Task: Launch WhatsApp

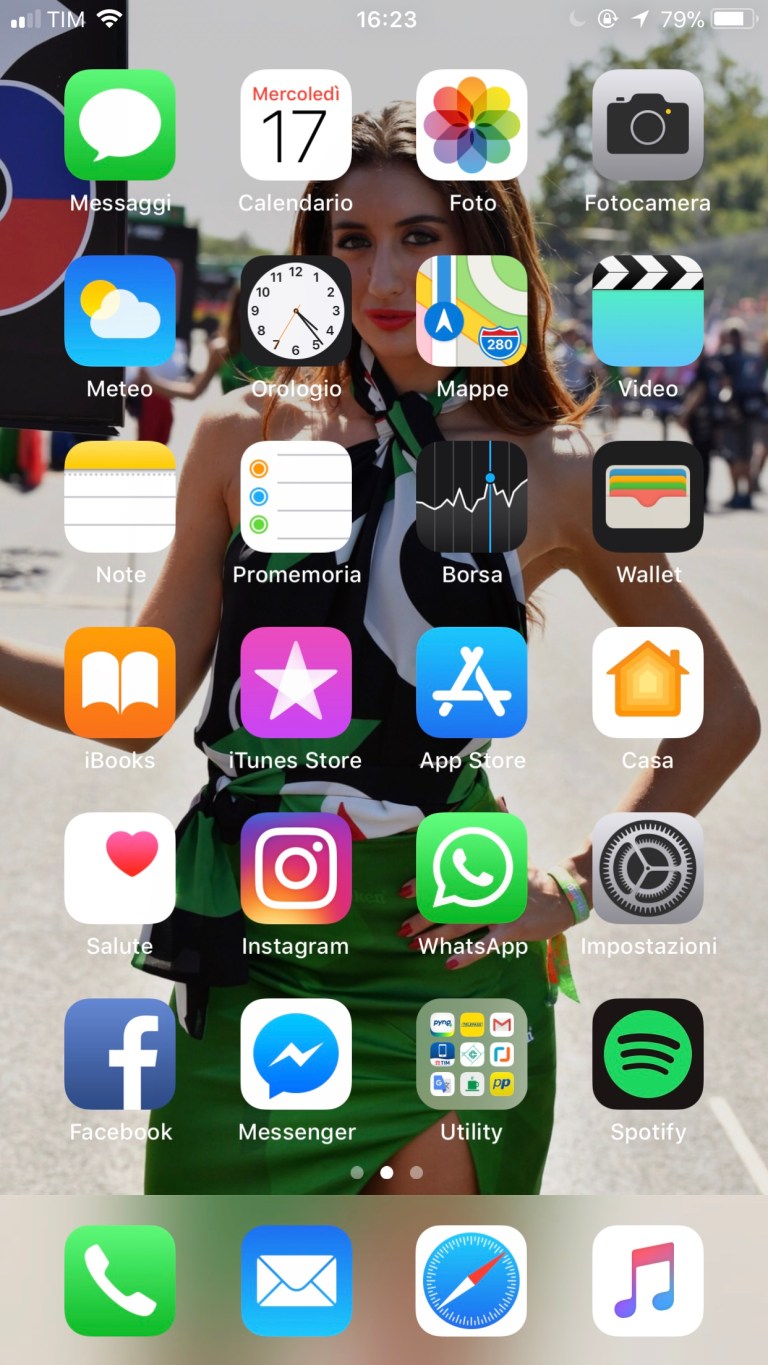Action: point(472,869)
